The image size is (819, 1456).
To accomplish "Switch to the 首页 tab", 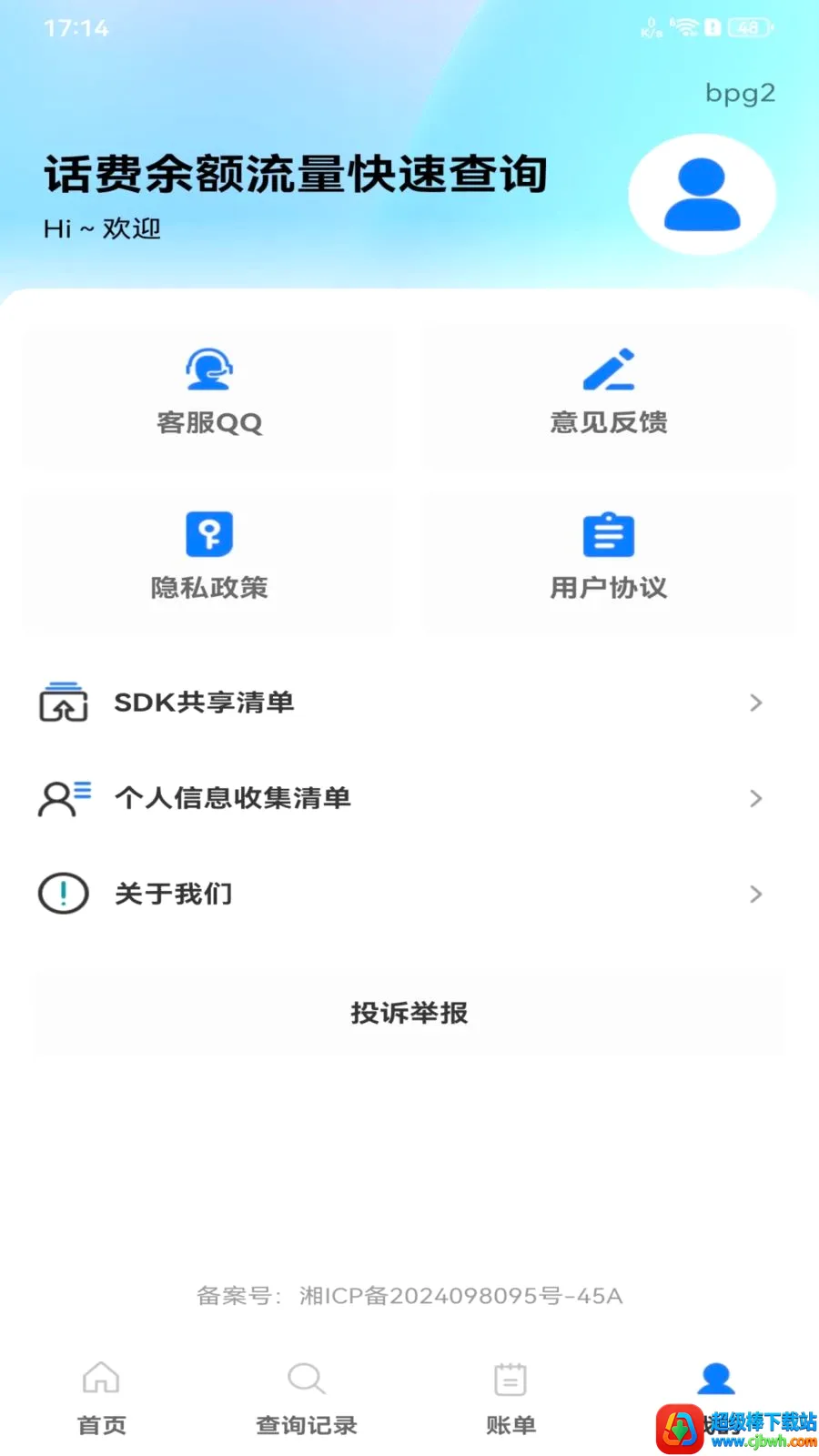I will click(x=101, y=1399).
